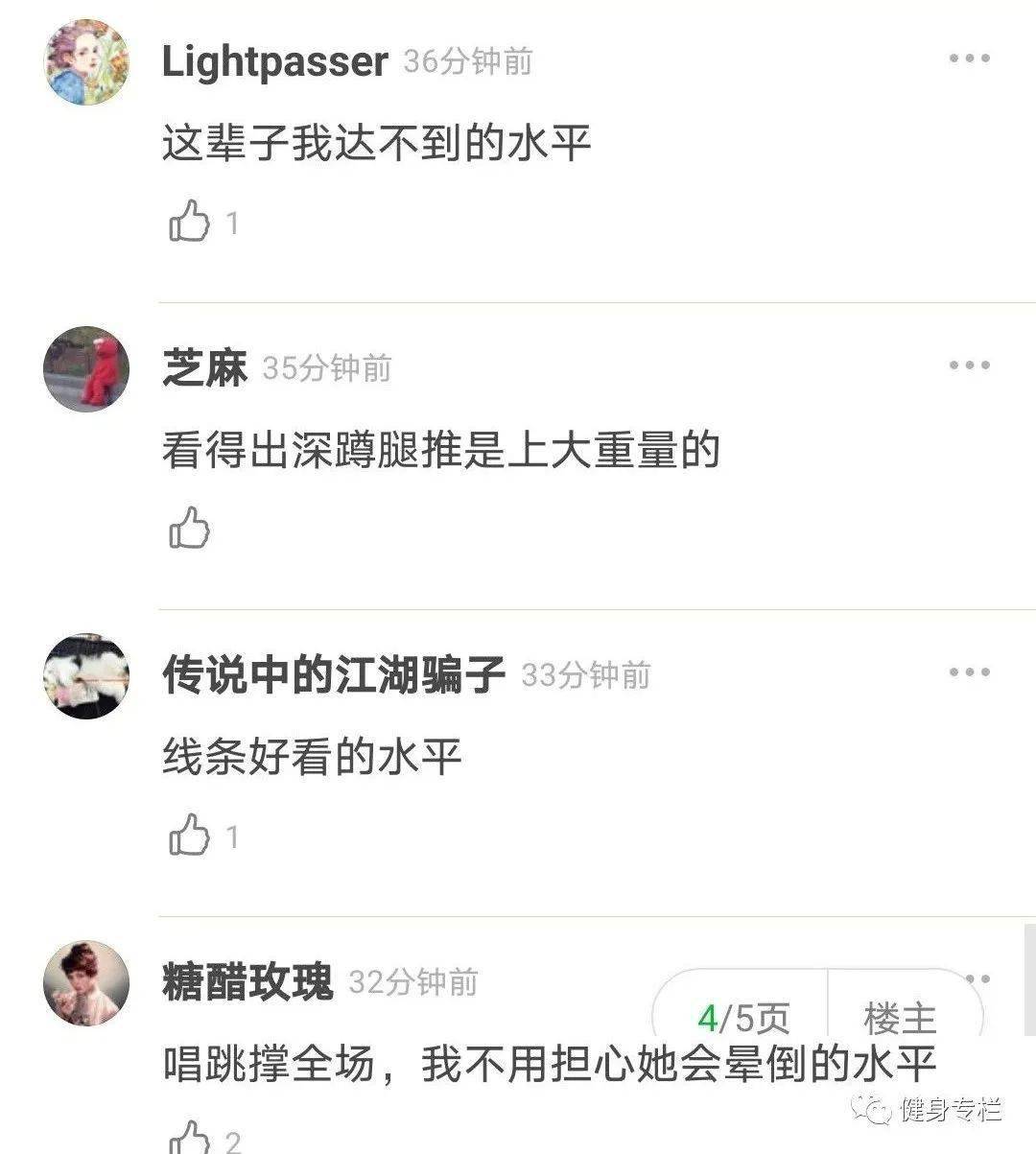Screen dimensions: 1036x1154
Task: Filter to show only 楼主 posts
Action: 899,1017
